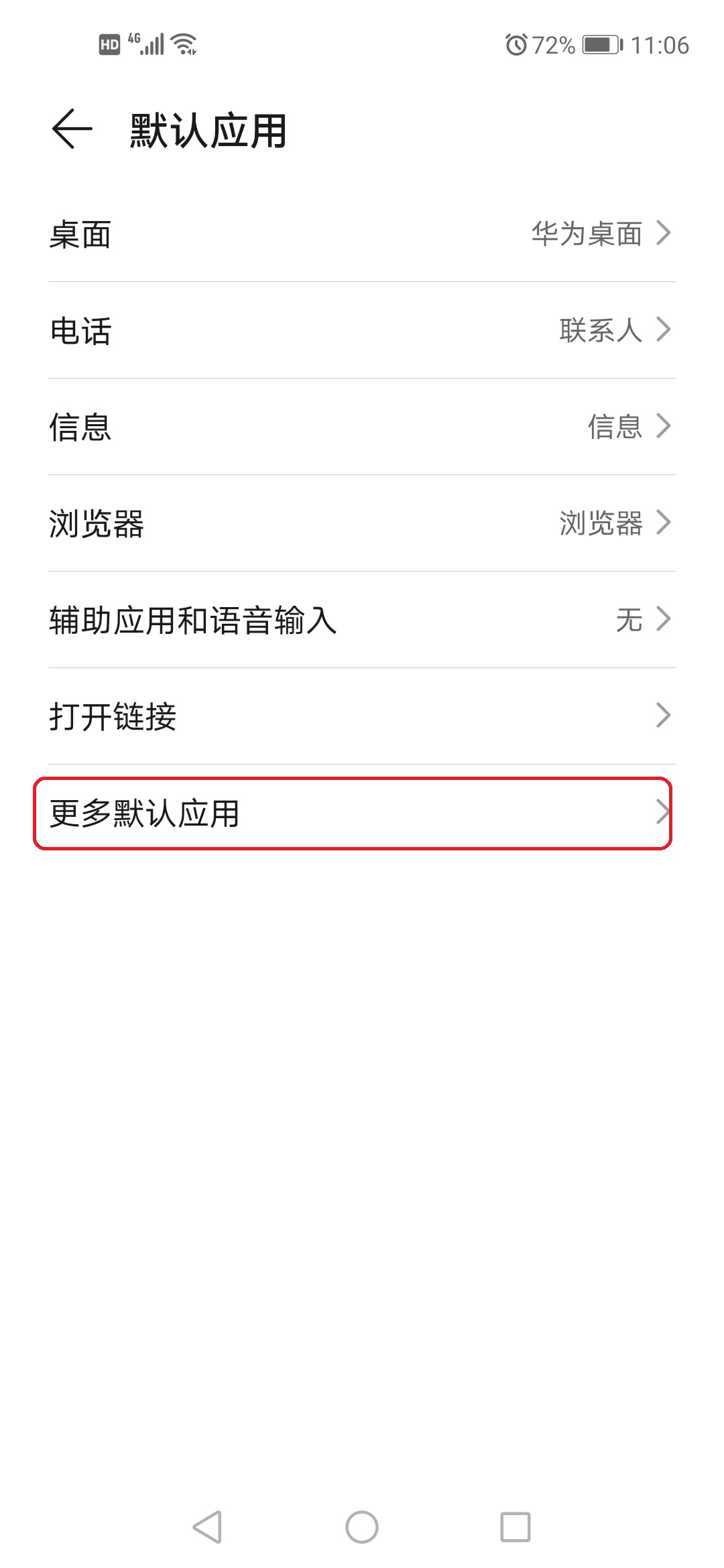724x1568 pixels.
Task: Open 桌面 default launcher setting
Action: pyautogui.click(x=362, y=234)
